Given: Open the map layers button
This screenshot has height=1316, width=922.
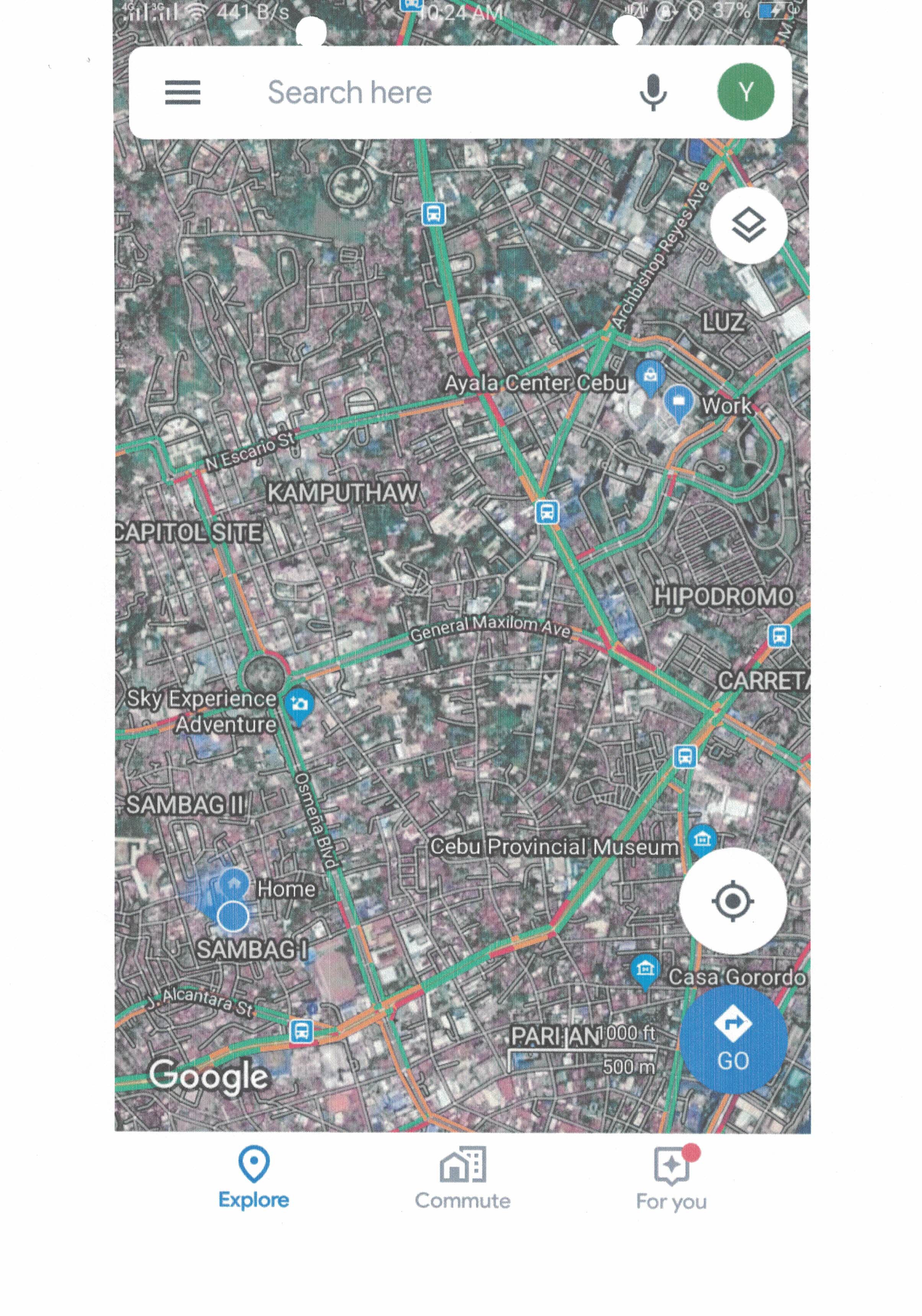Looking at the screenshot, I should [x=748, y=225].
